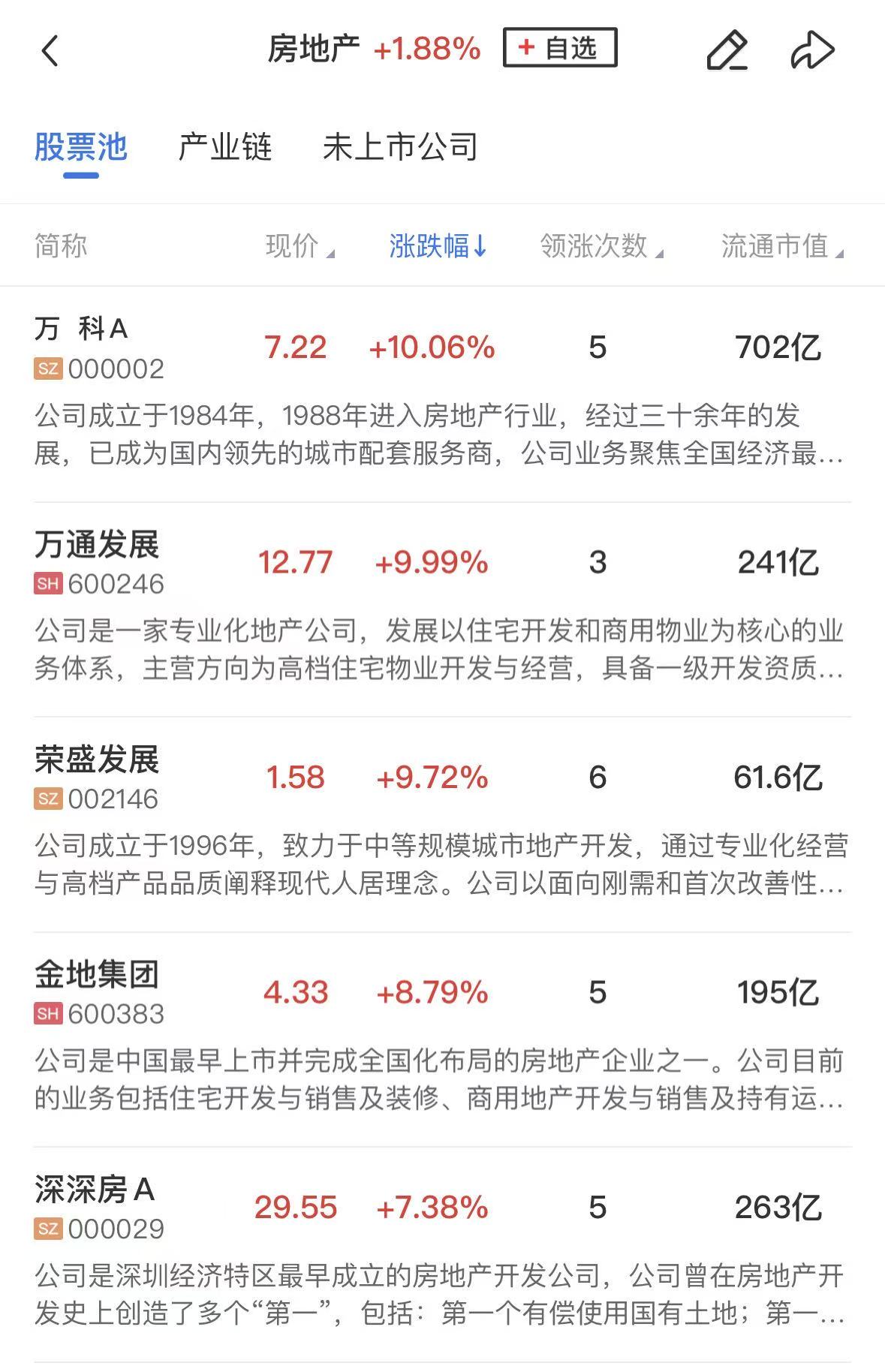The height and width of the screenshot is (1372, 885).
Task: Share the 房地产 sector page
Action: (812, 51)
